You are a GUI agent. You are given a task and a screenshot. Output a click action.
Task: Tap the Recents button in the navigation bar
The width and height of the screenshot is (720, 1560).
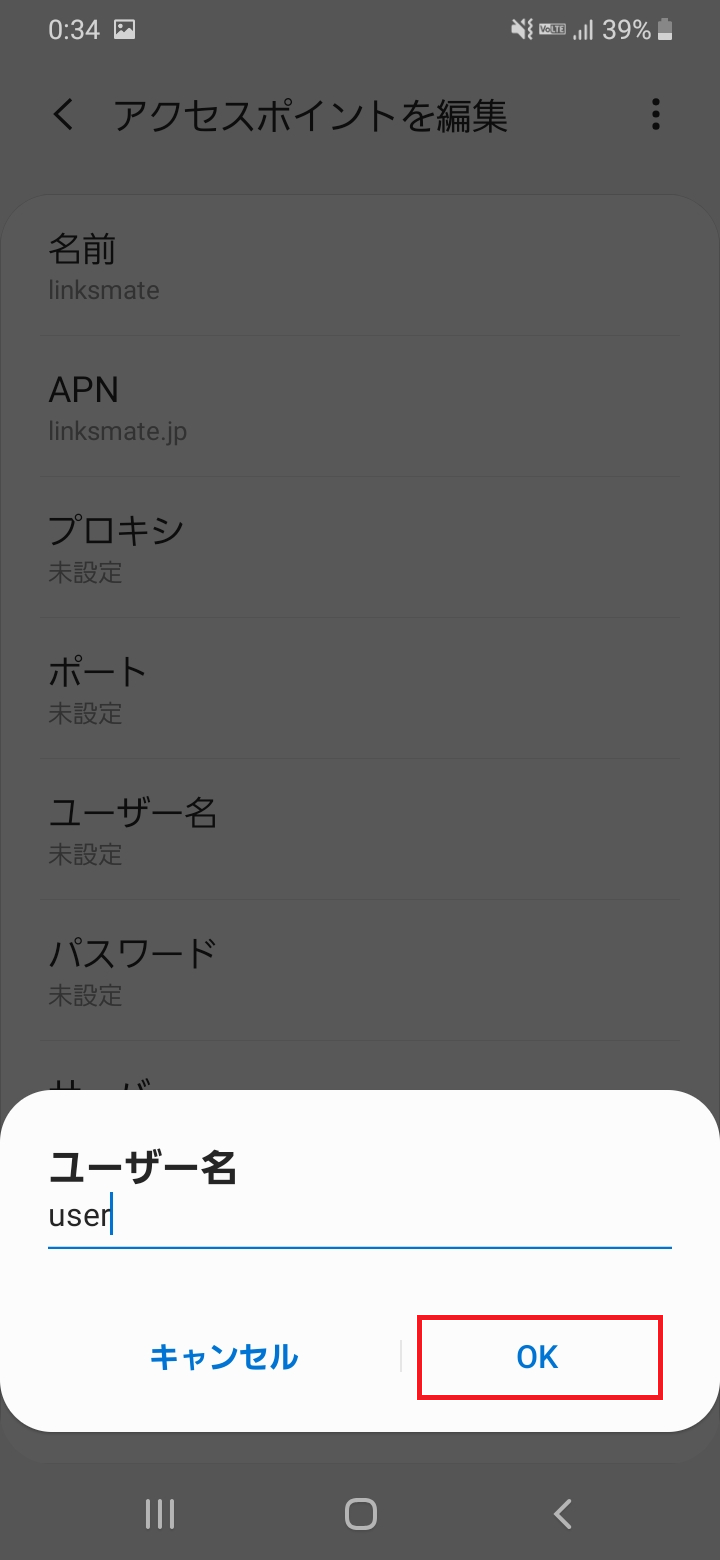click(158, 1513)
